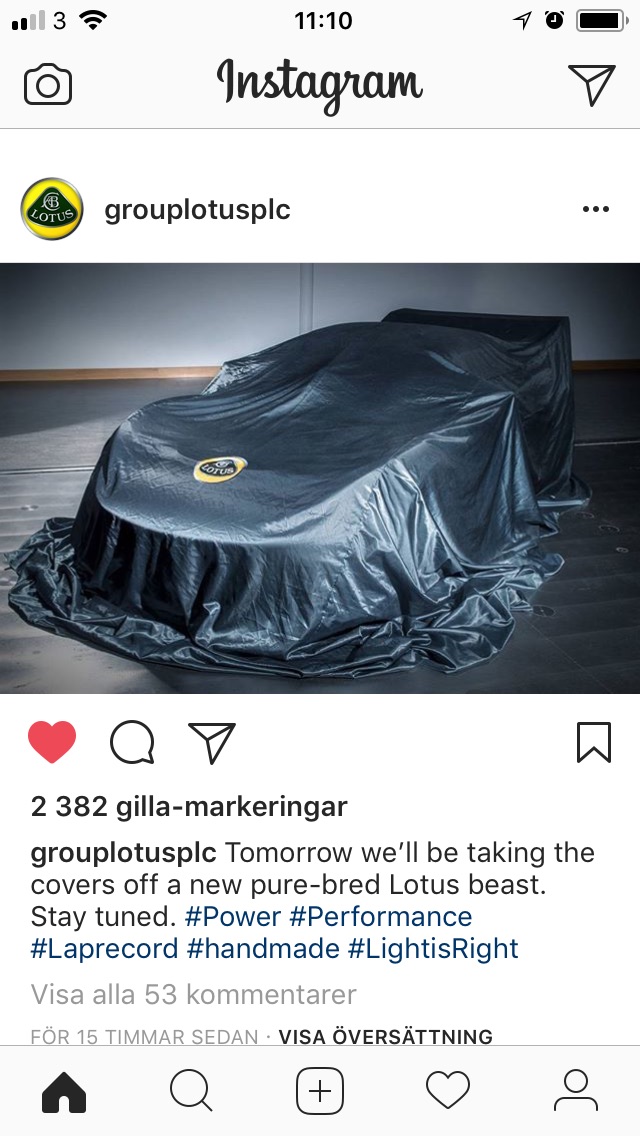
Task: Open the #LightisRight hashtag
Action: pyautogui.click(x=433, y=948)
